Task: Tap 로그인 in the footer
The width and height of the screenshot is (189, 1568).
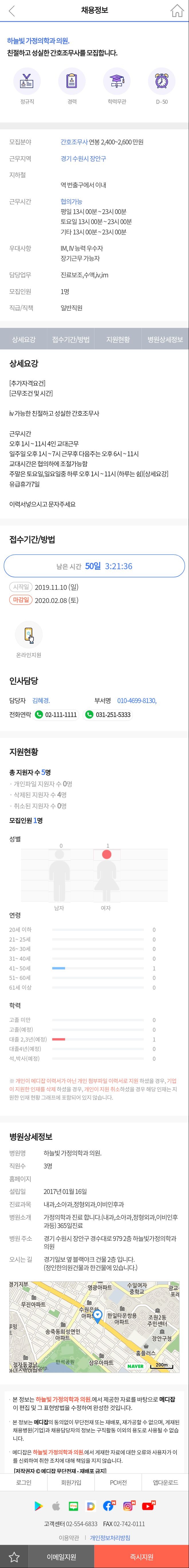Action: click(x=24, y=1482)
